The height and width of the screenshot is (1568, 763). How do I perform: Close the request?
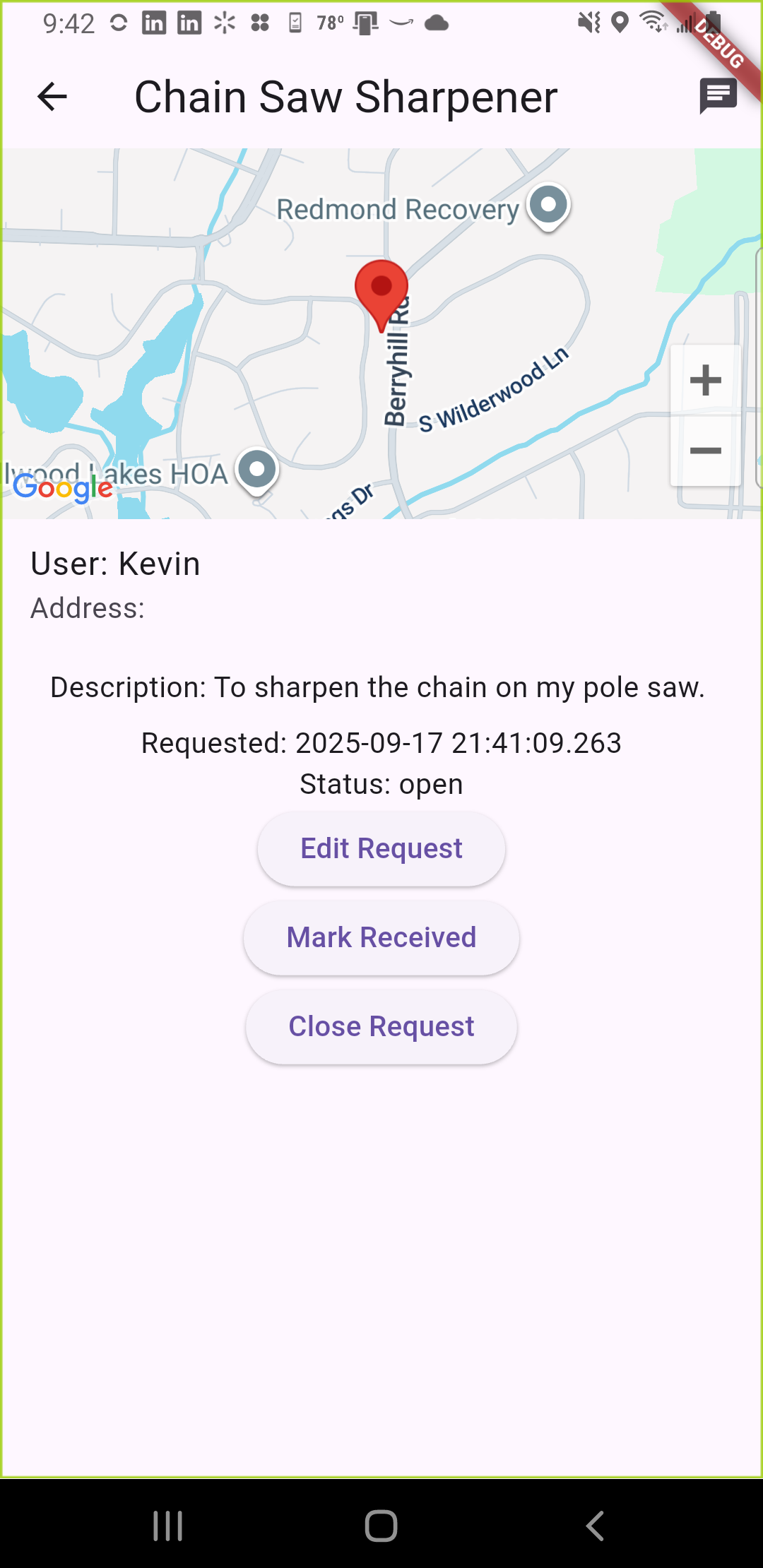click(381, 1026)
